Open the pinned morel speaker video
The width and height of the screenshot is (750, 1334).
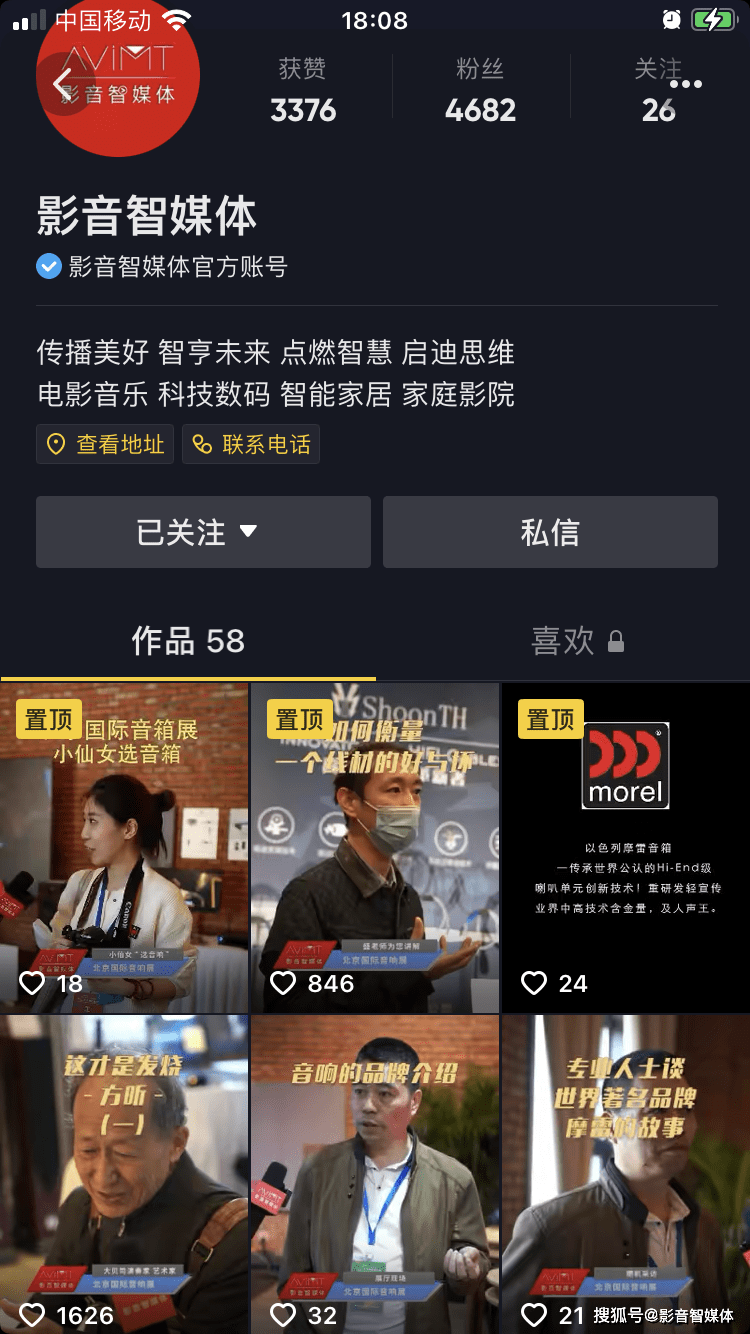coord(626,848)
